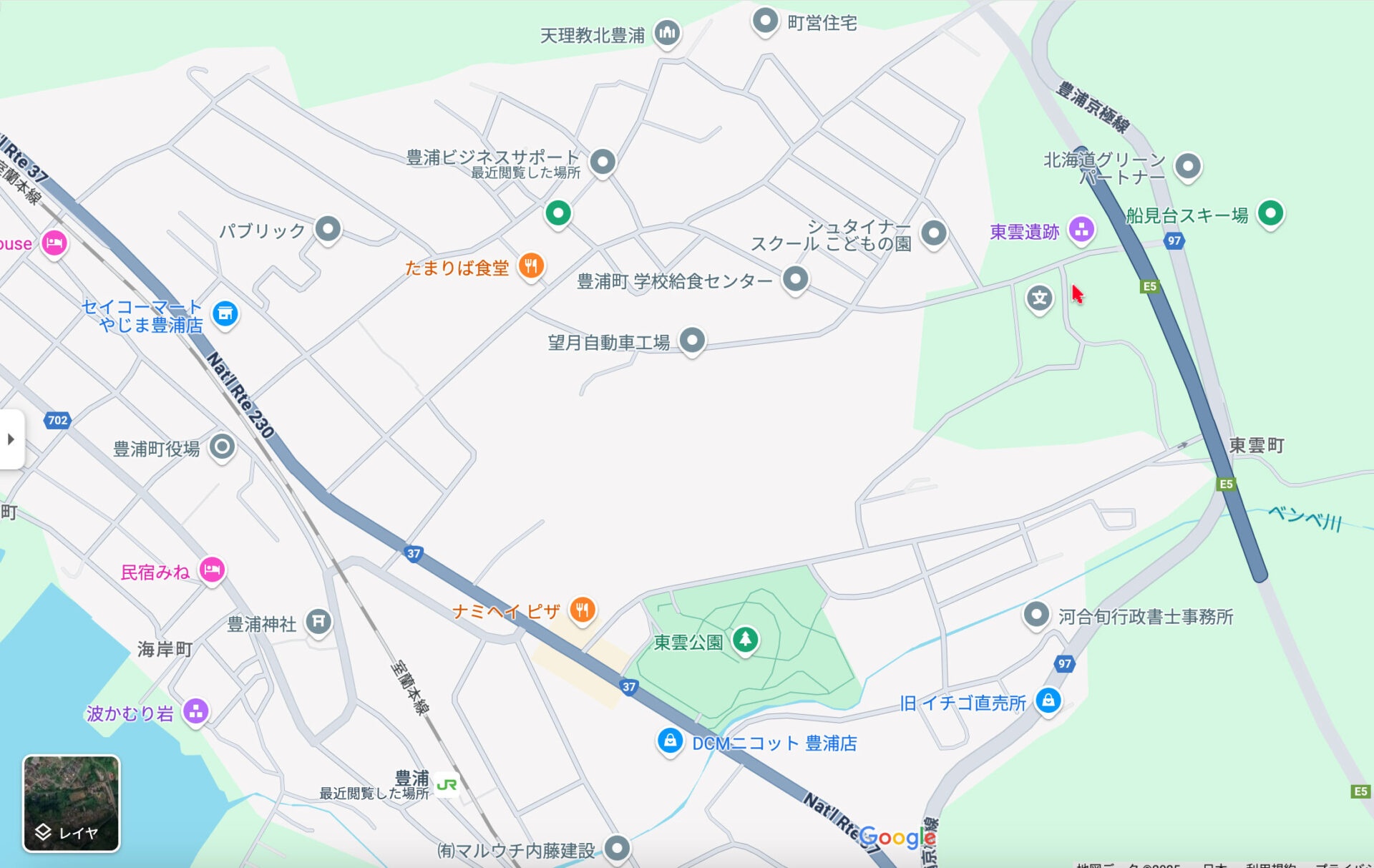Open the satellite layer switcher thumbnail
The width and height of the screenshot is (1374, 868).
point(71,803)
